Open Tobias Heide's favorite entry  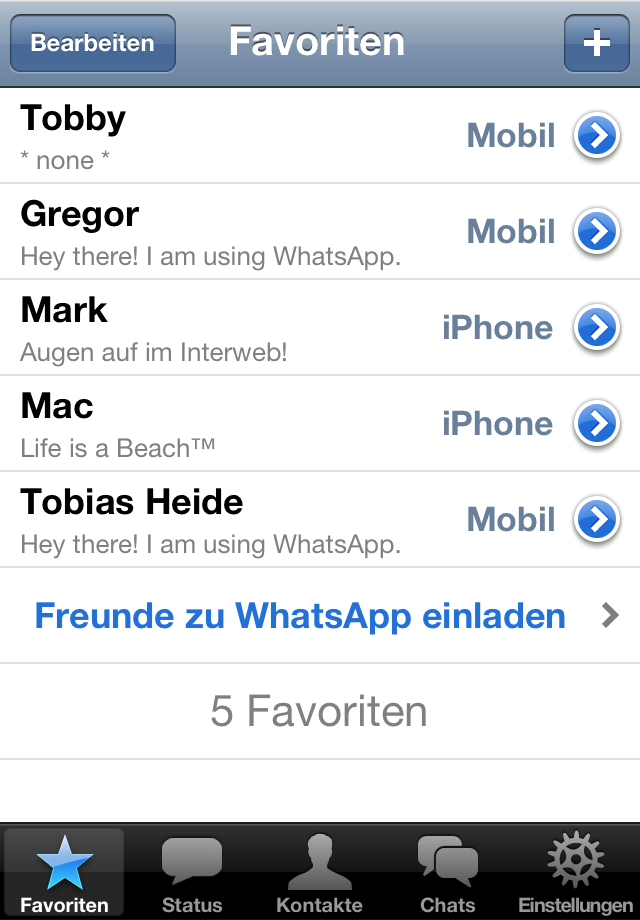coord(240,520)
